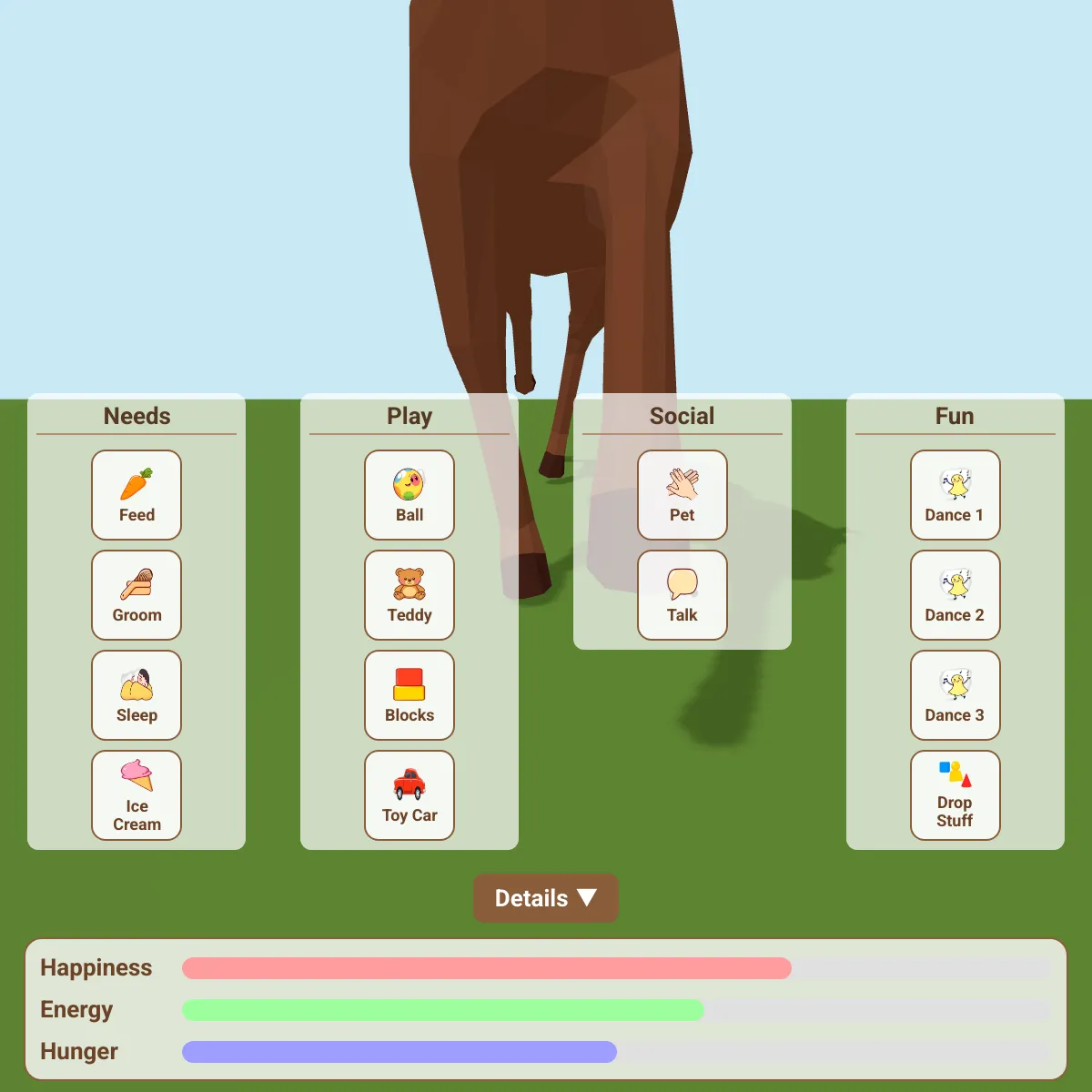Start Dance 3
1092x1092 pixels.
[x=955, y=695]
